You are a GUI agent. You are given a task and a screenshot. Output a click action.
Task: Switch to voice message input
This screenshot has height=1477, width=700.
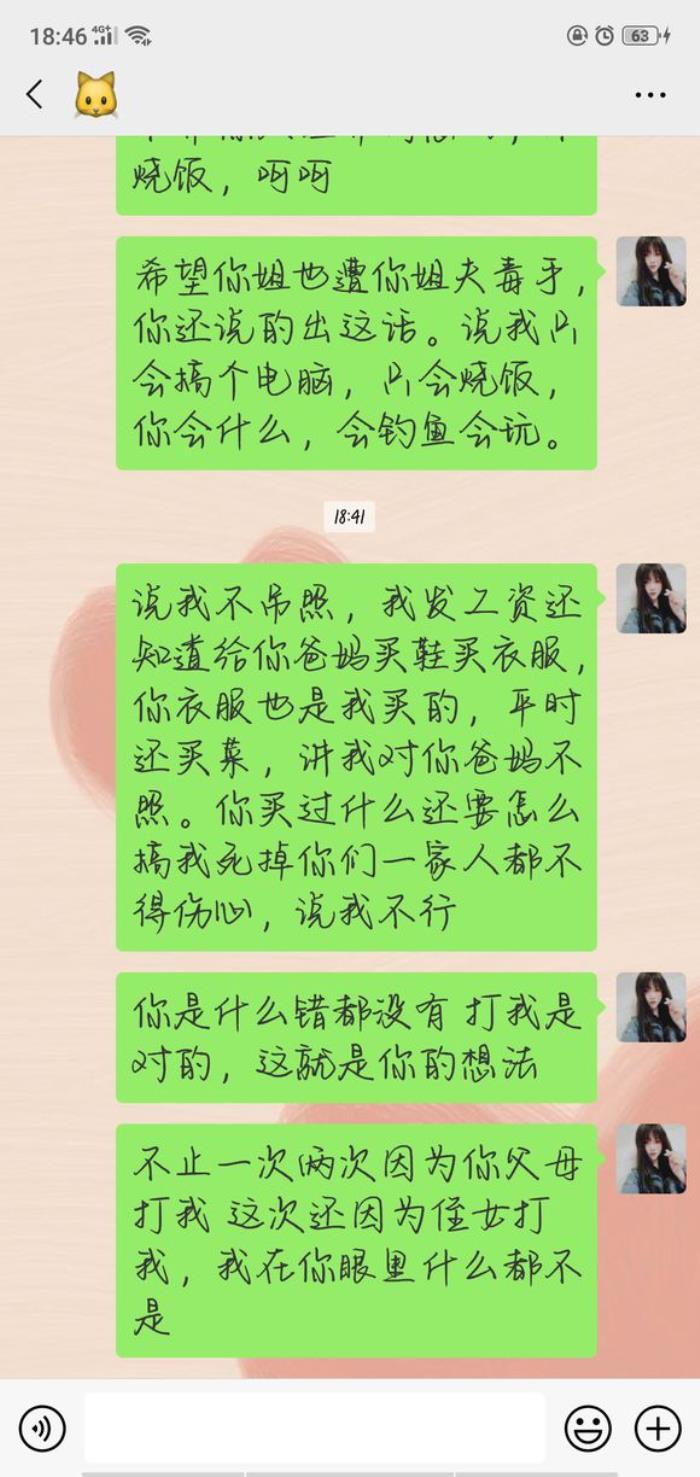(x=42, y=1428)
